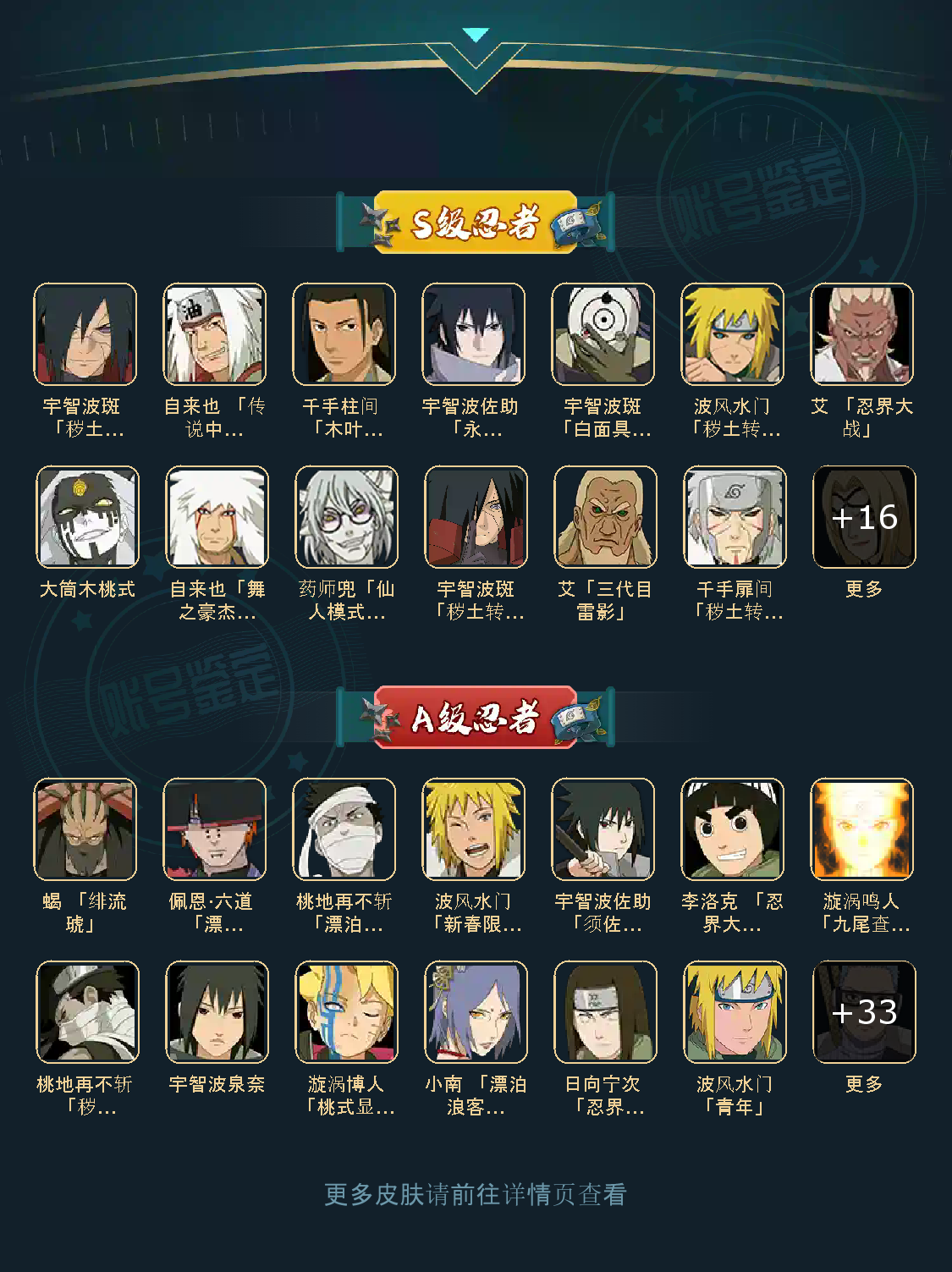Select 波风水门「青年」tile
This screenshot has width=952, height=1272.
tap(735, 1012)
